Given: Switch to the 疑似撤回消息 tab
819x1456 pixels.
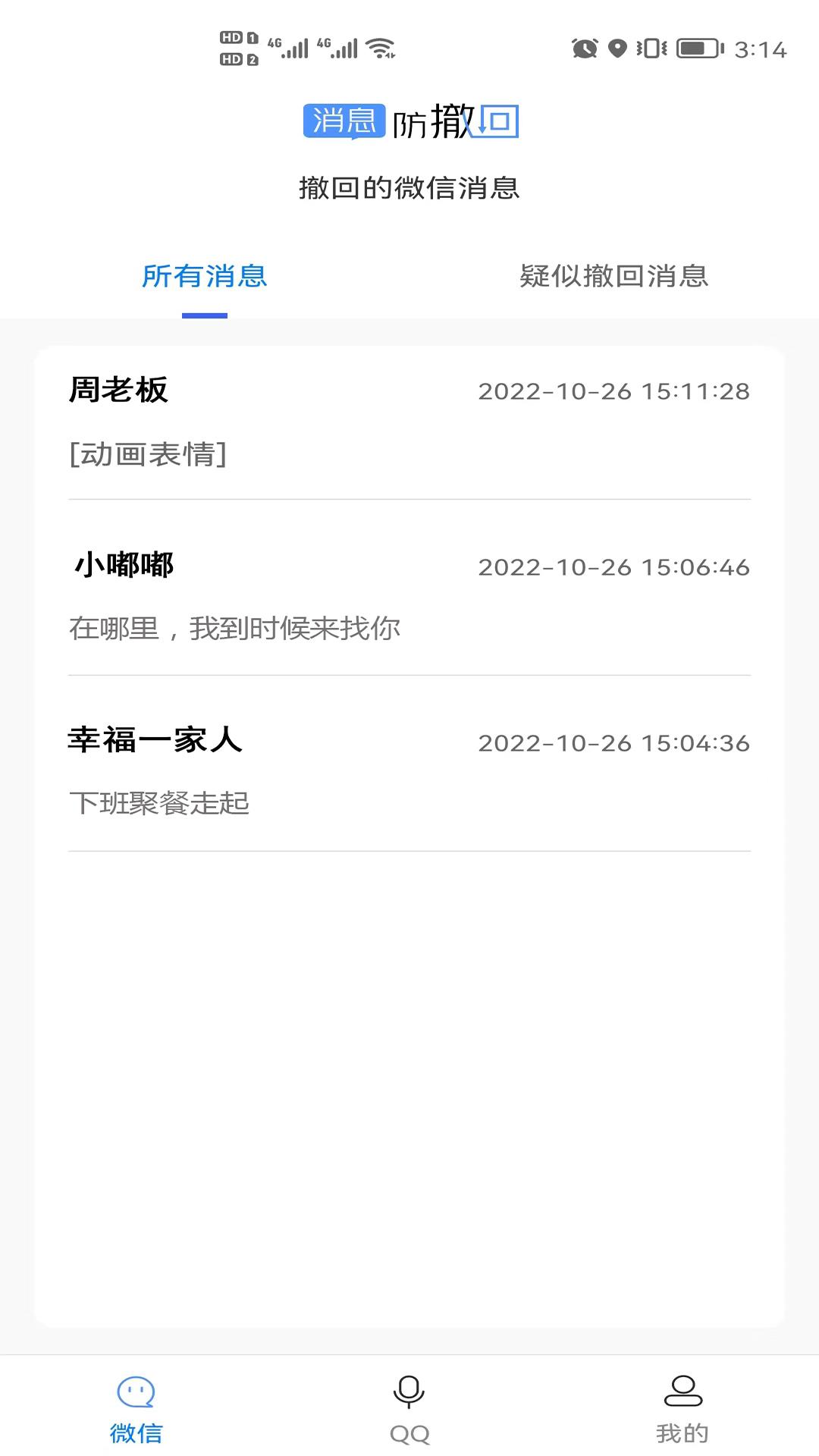Looking at the screenshot, I should coord(613,277).
